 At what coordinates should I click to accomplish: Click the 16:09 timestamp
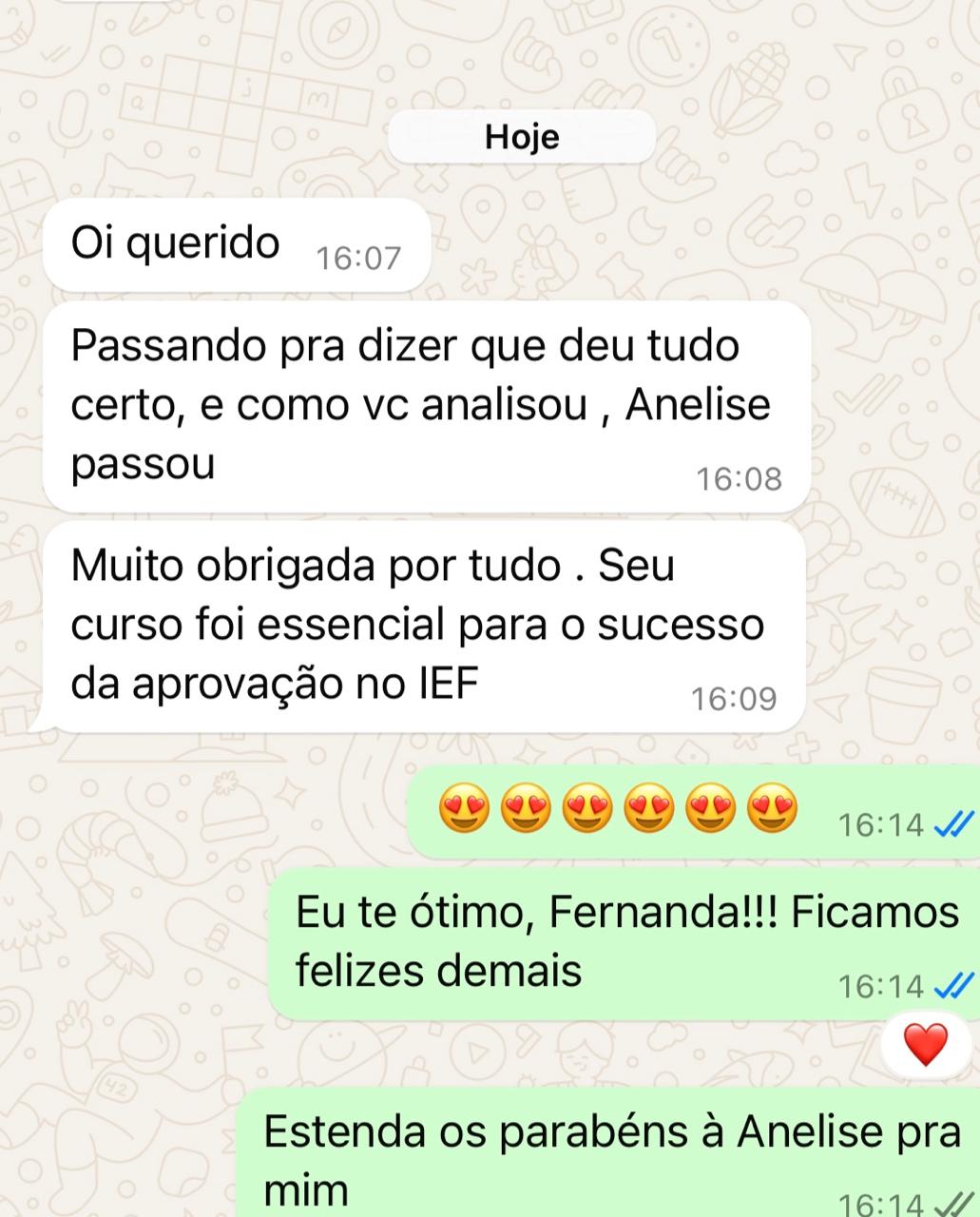tap(733, 696)
